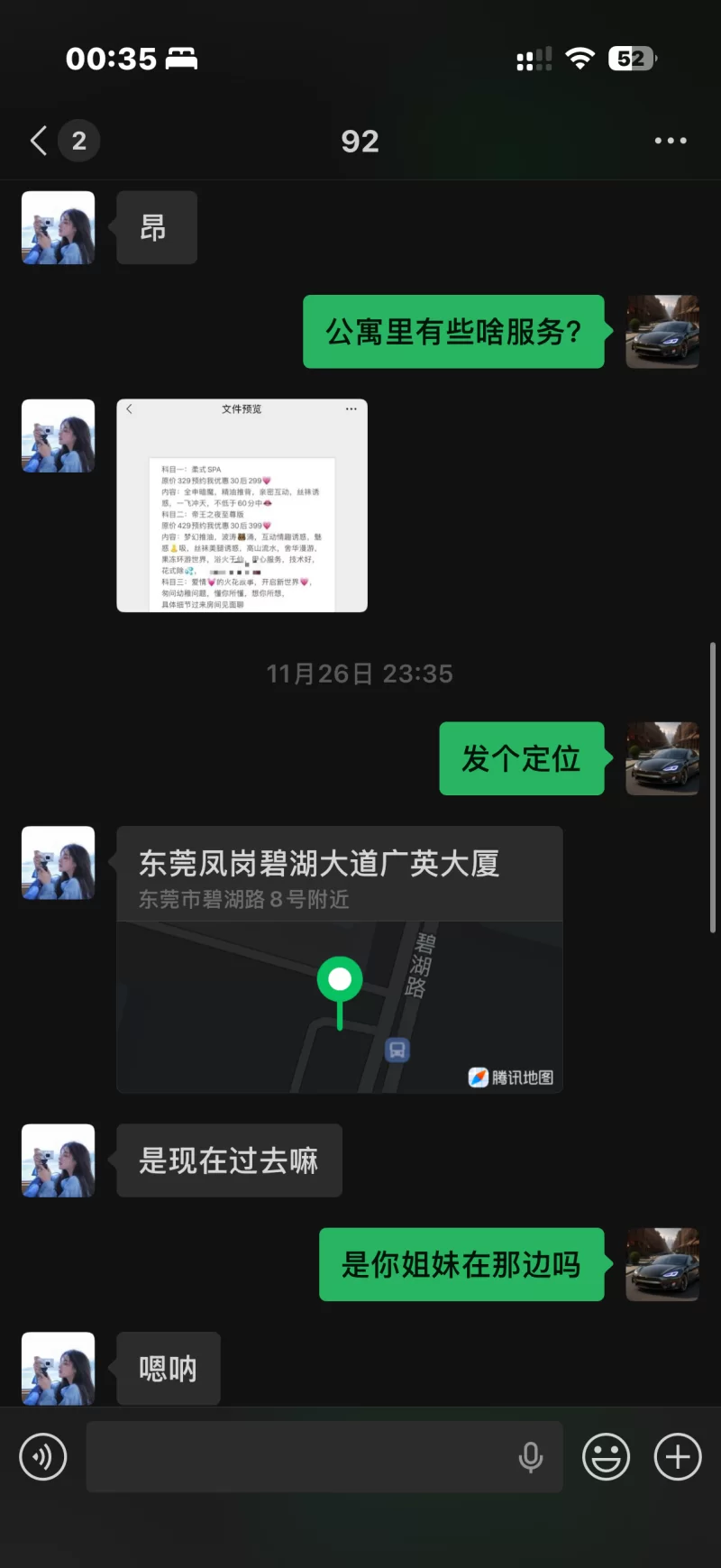Open the shared file preview image
The width and height of the screenshot is (721, 1568).
tap(242, 506)
